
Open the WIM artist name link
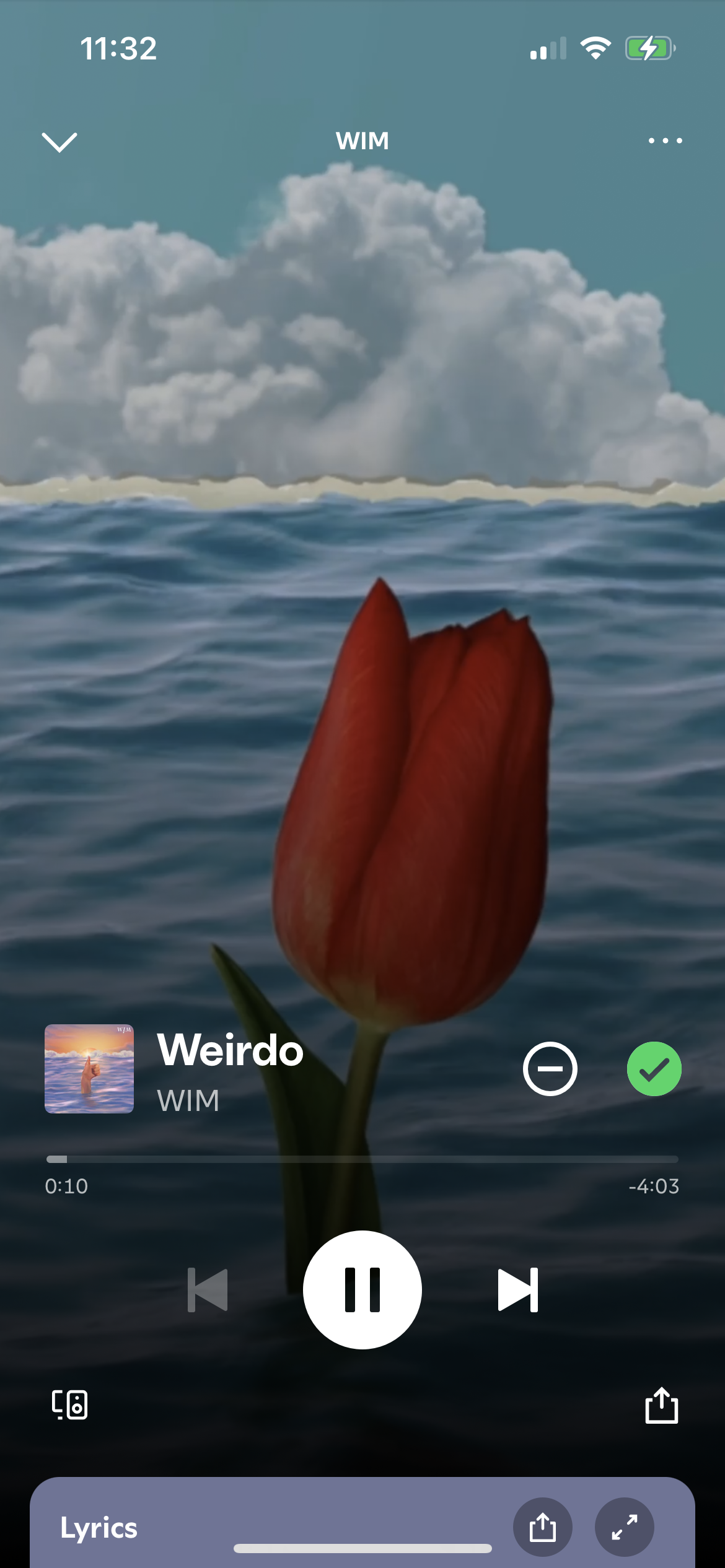pos(188,1100)
